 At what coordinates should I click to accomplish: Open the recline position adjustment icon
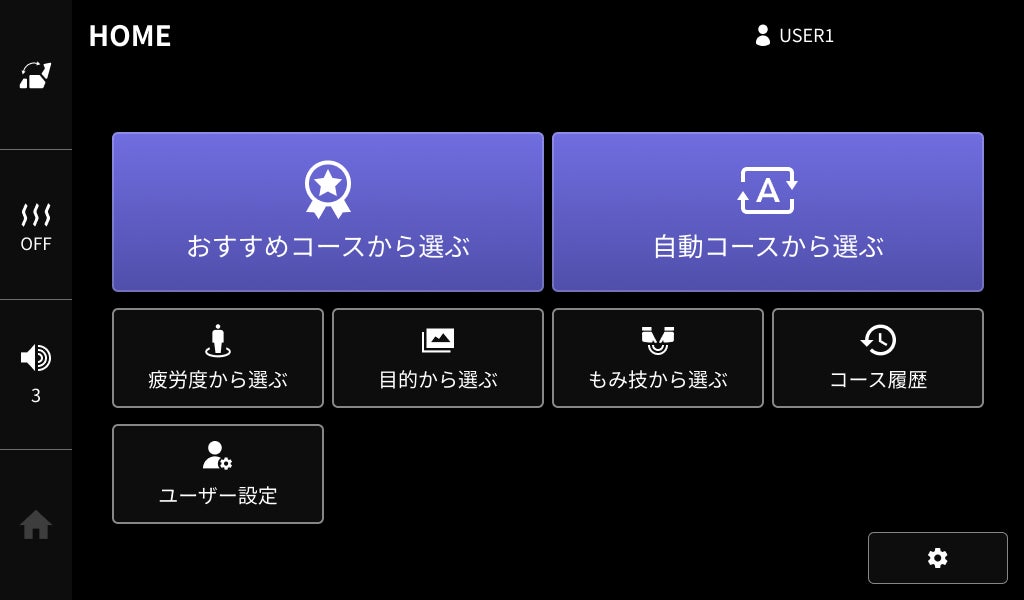point(36,75)
